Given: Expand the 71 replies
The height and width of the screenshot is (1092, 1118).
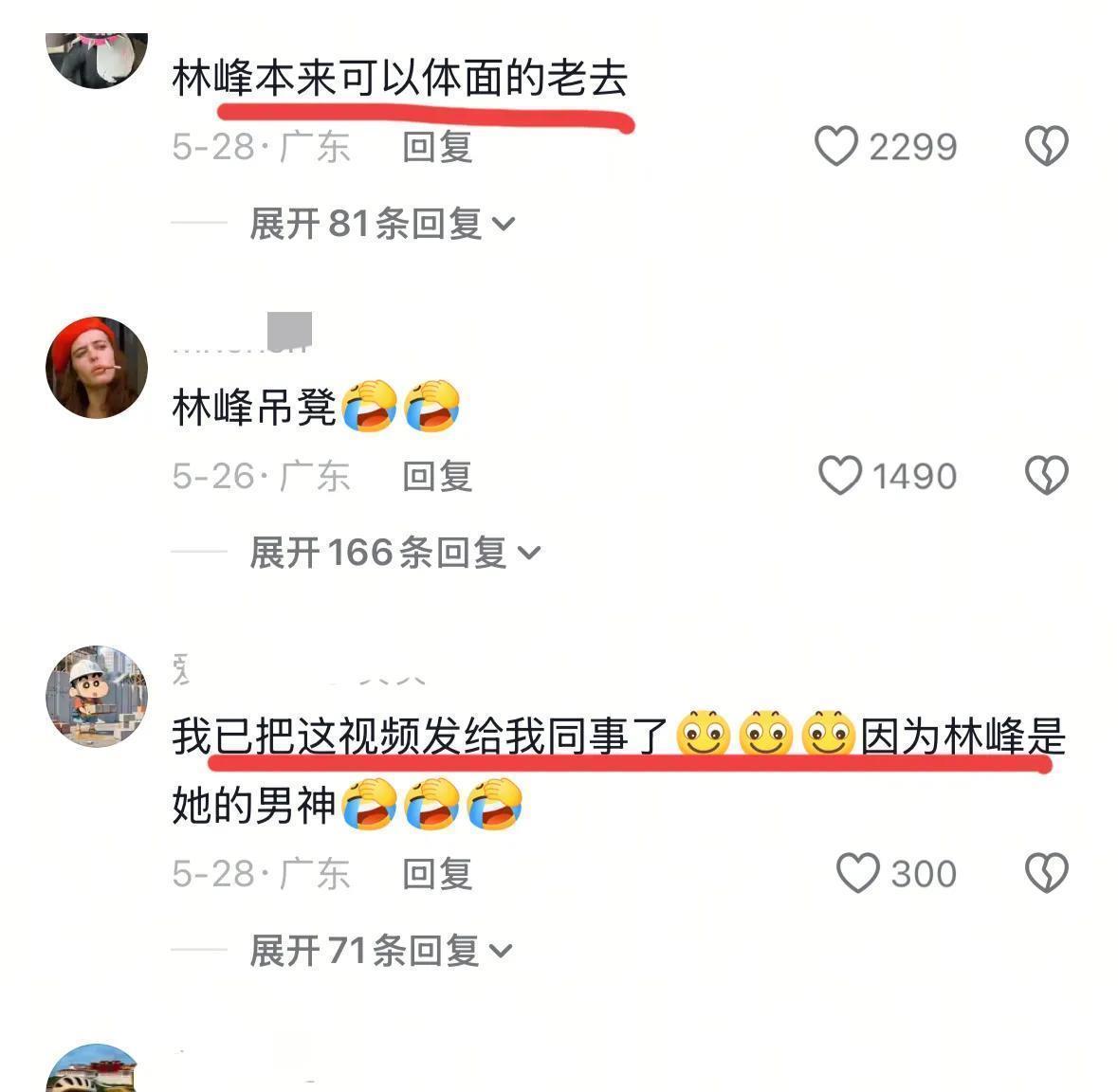Looking at the screenshot, I should (380, 951).
